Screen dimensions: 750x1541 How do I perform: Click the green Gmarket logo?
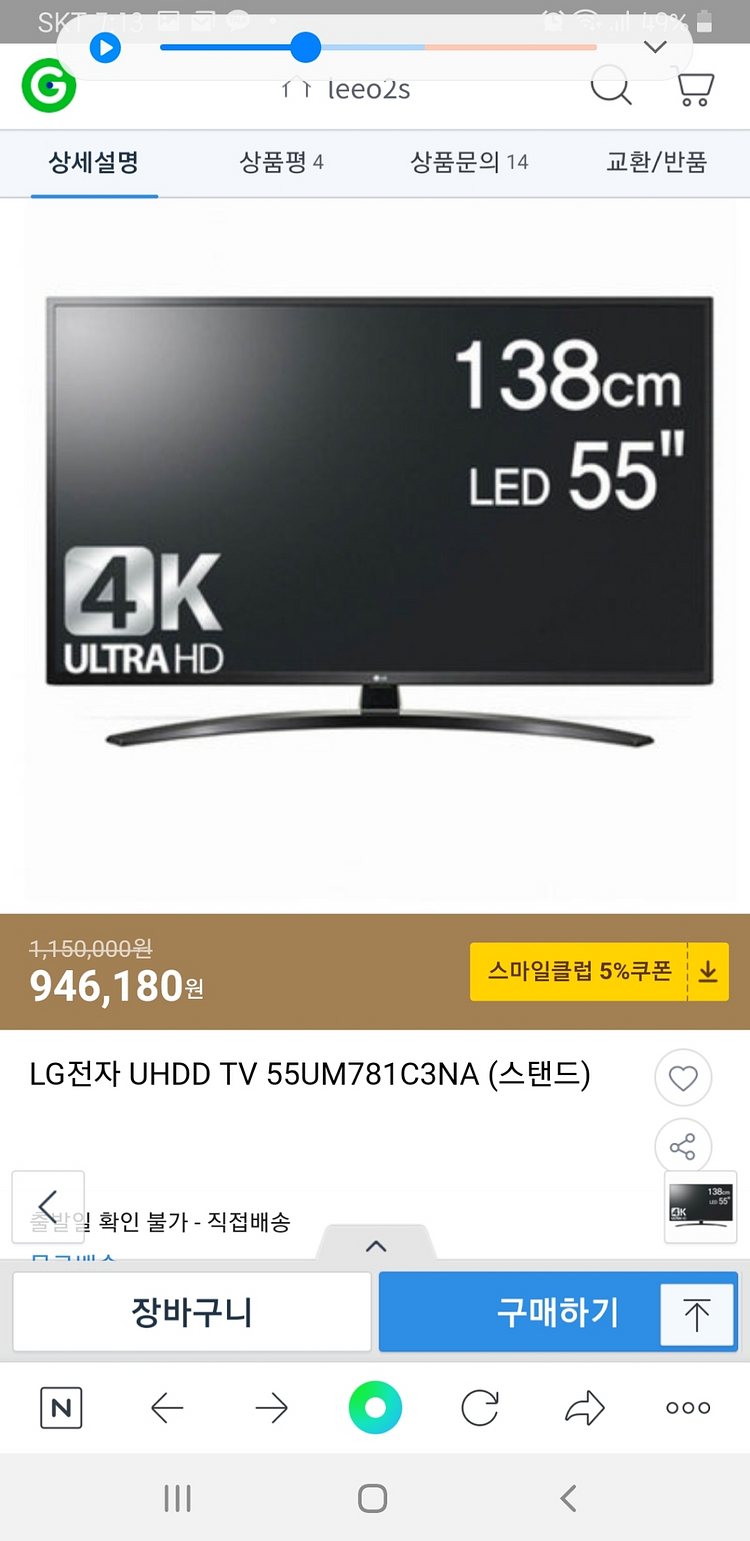[48, 86]
